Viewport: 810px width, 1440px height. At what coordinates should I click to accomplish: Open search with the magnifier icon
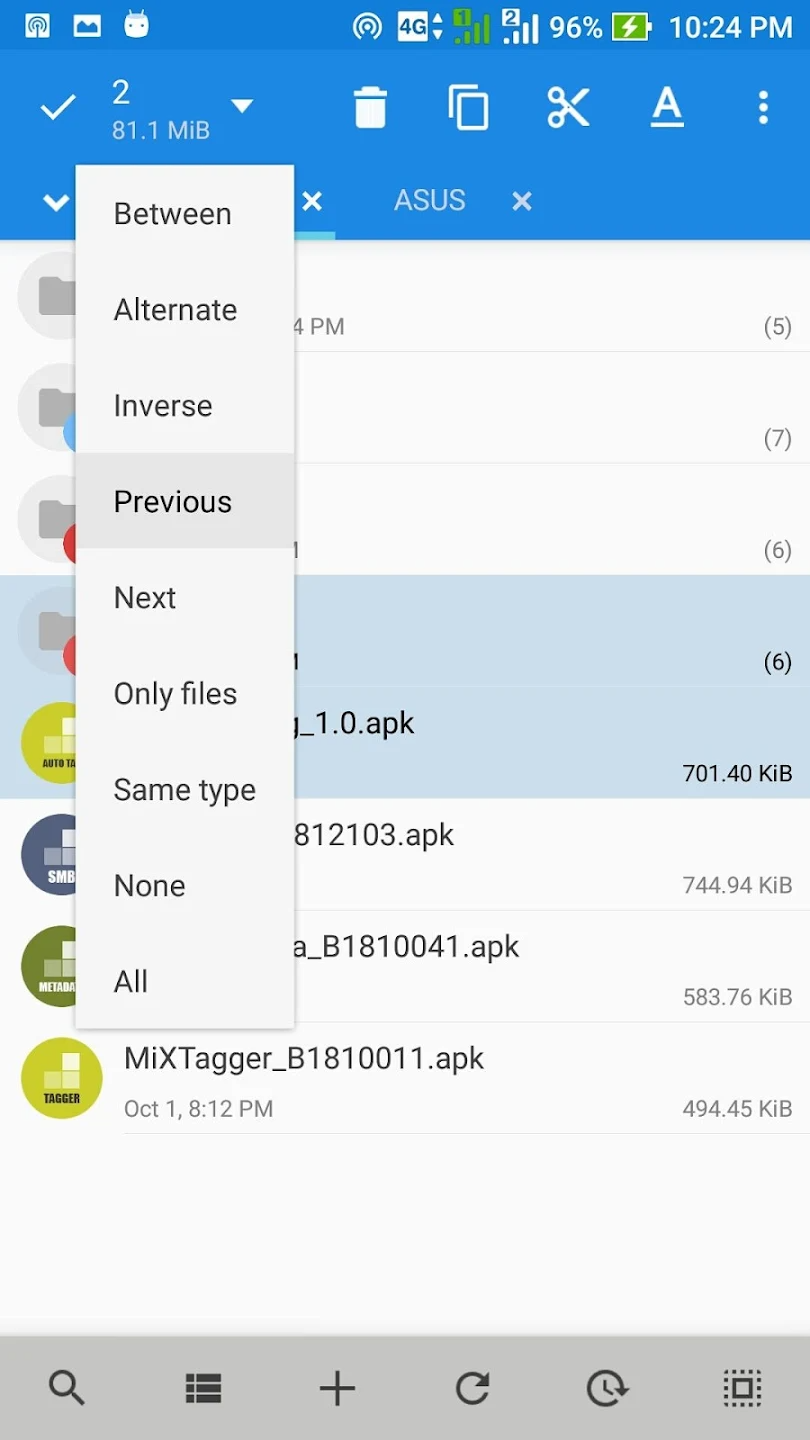(66, 1388)
